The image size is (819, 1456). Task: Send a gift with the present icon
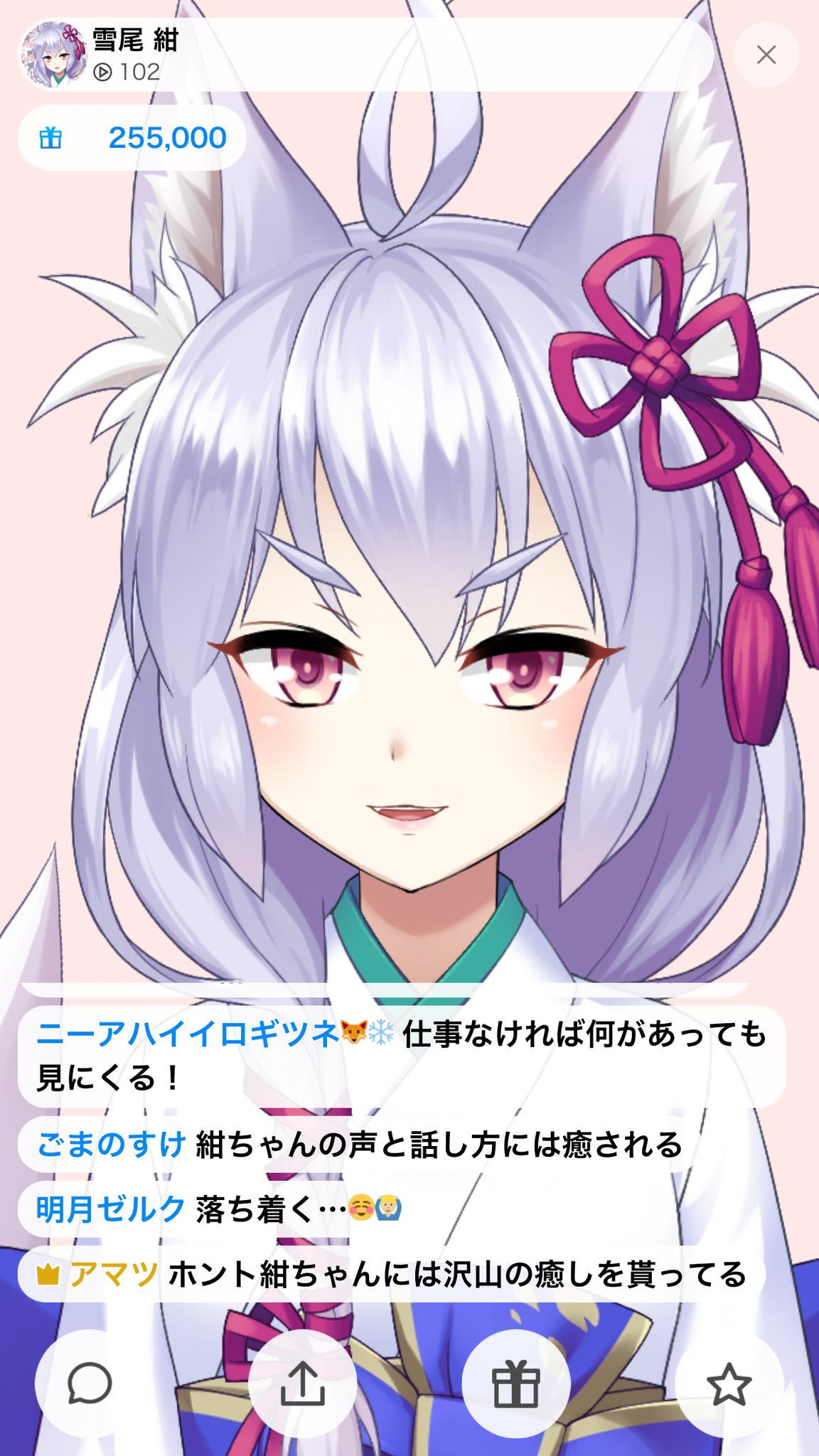click(516, 1383)
